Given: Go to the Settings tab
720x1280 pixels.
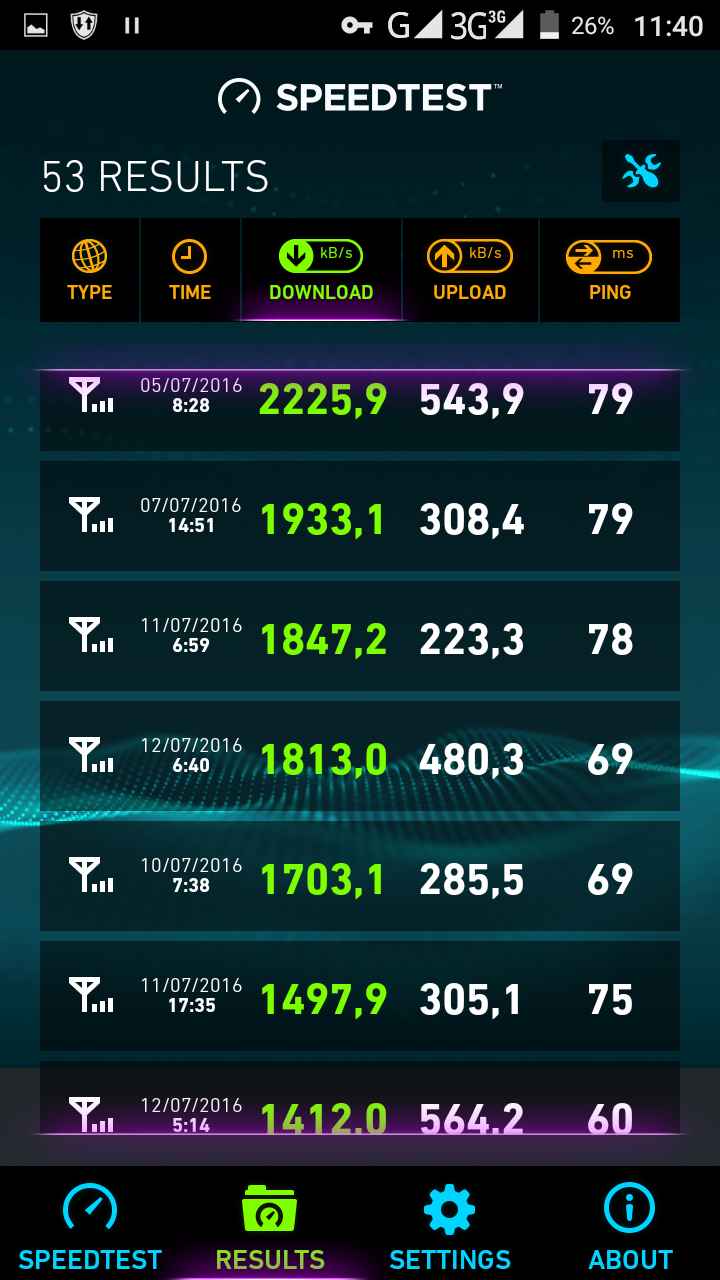Looking at the screenshot, I should coord(450,1226).
